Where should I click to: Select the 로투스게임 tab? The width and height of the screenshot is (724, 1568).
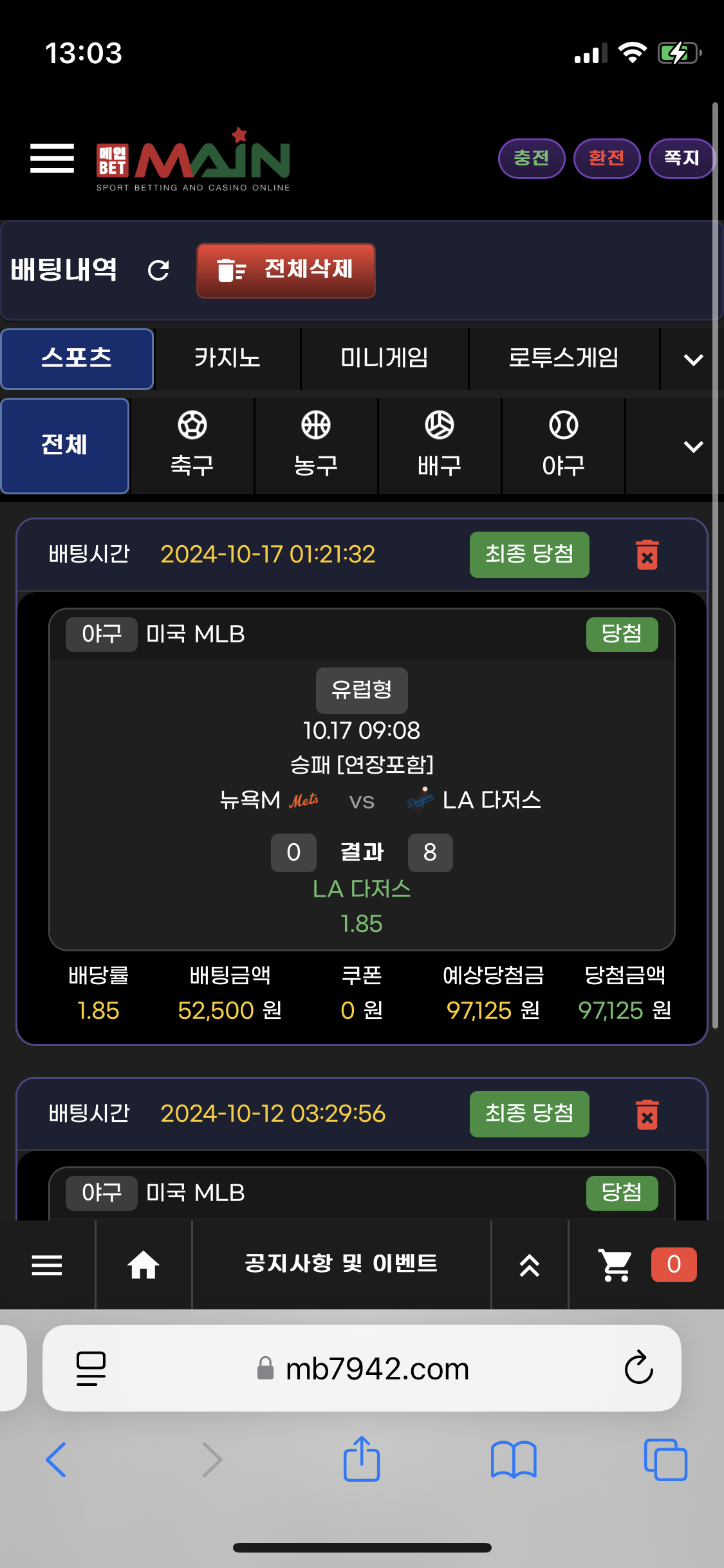(564, 359)
